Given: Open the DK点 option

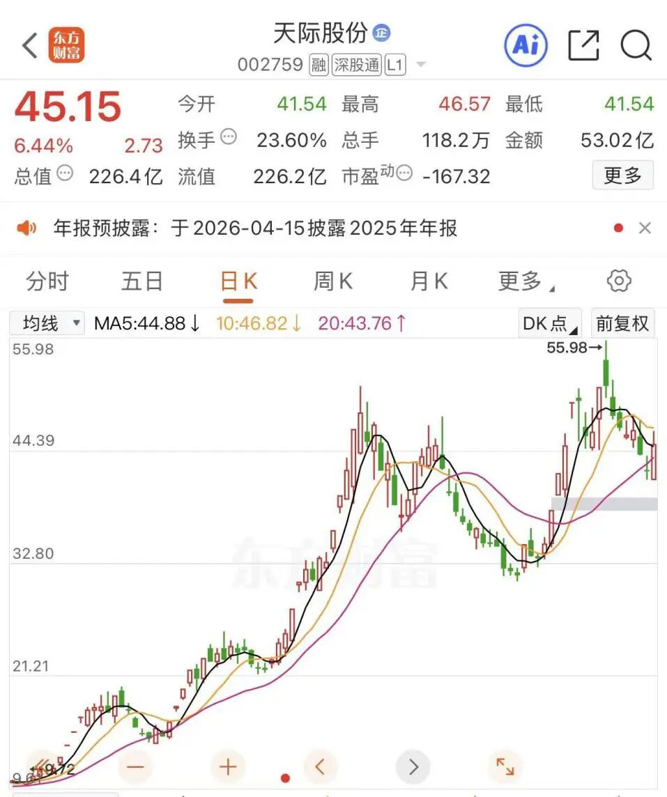Looking at the screenshot, I should pyautogui.click(x=550, y=323).
